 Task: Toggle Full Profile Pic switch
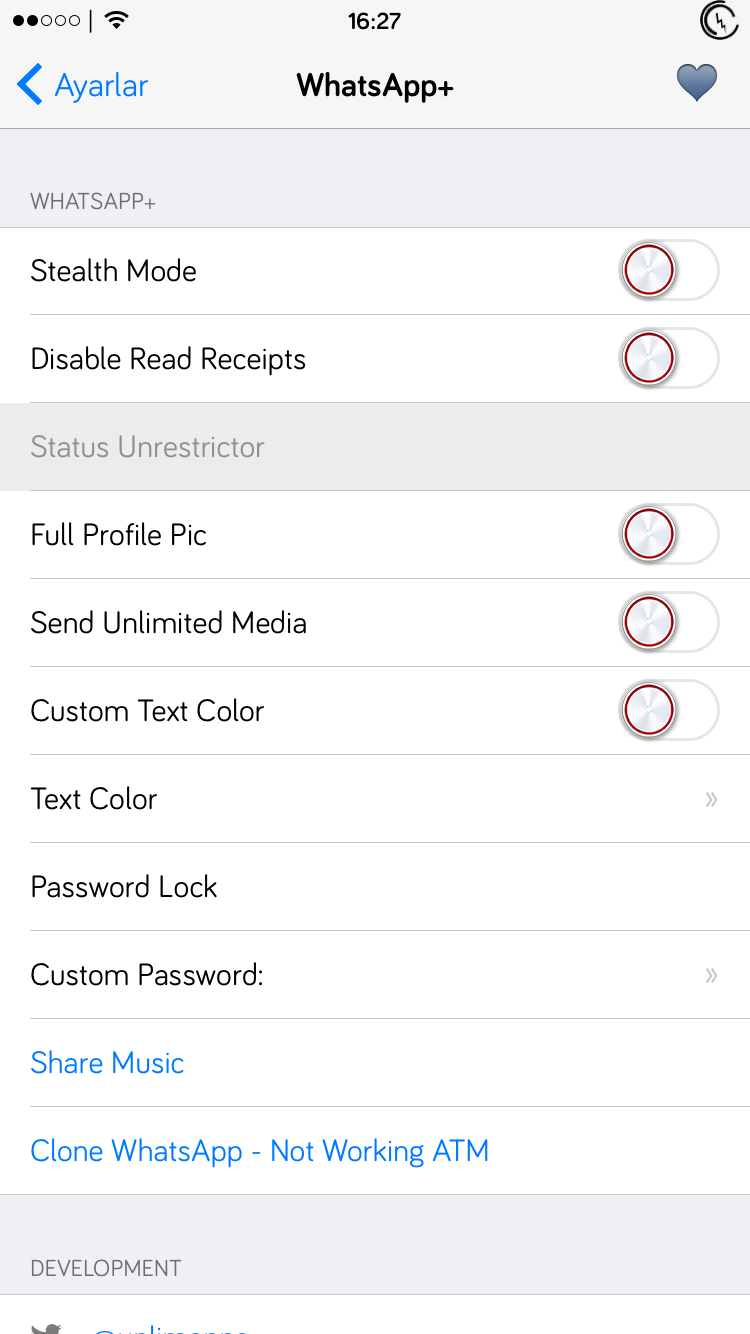(669, 535)
